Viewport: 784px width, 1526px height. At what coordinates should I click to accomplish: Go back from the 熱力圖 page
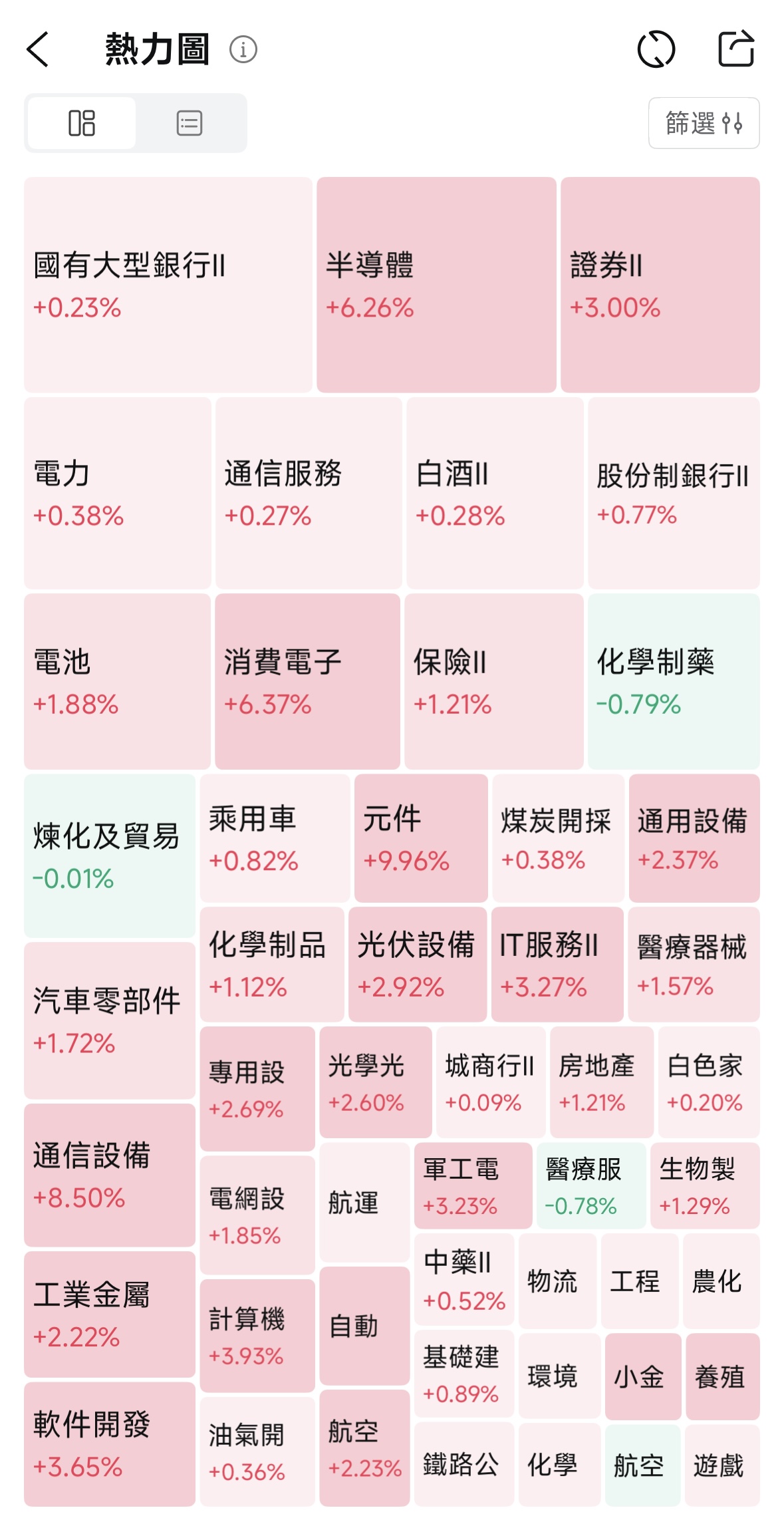pos(39,50)
